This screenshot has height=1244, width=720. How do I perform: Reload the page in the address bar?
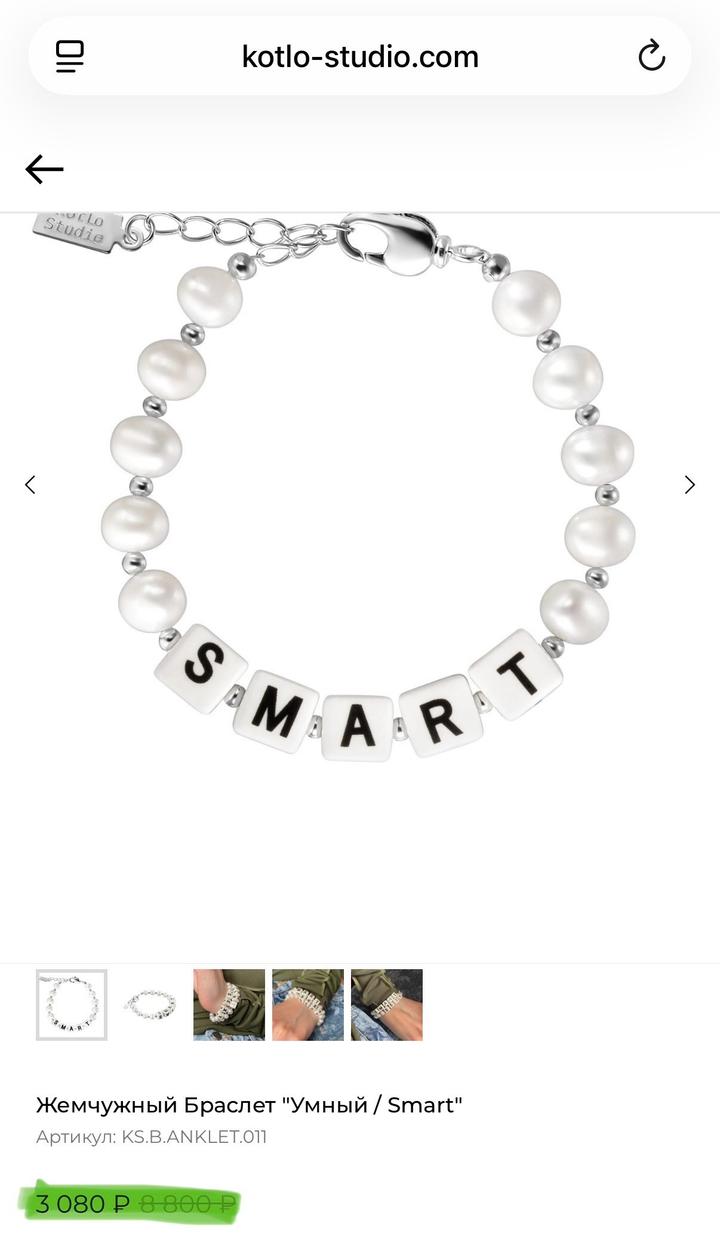point(651,56)
